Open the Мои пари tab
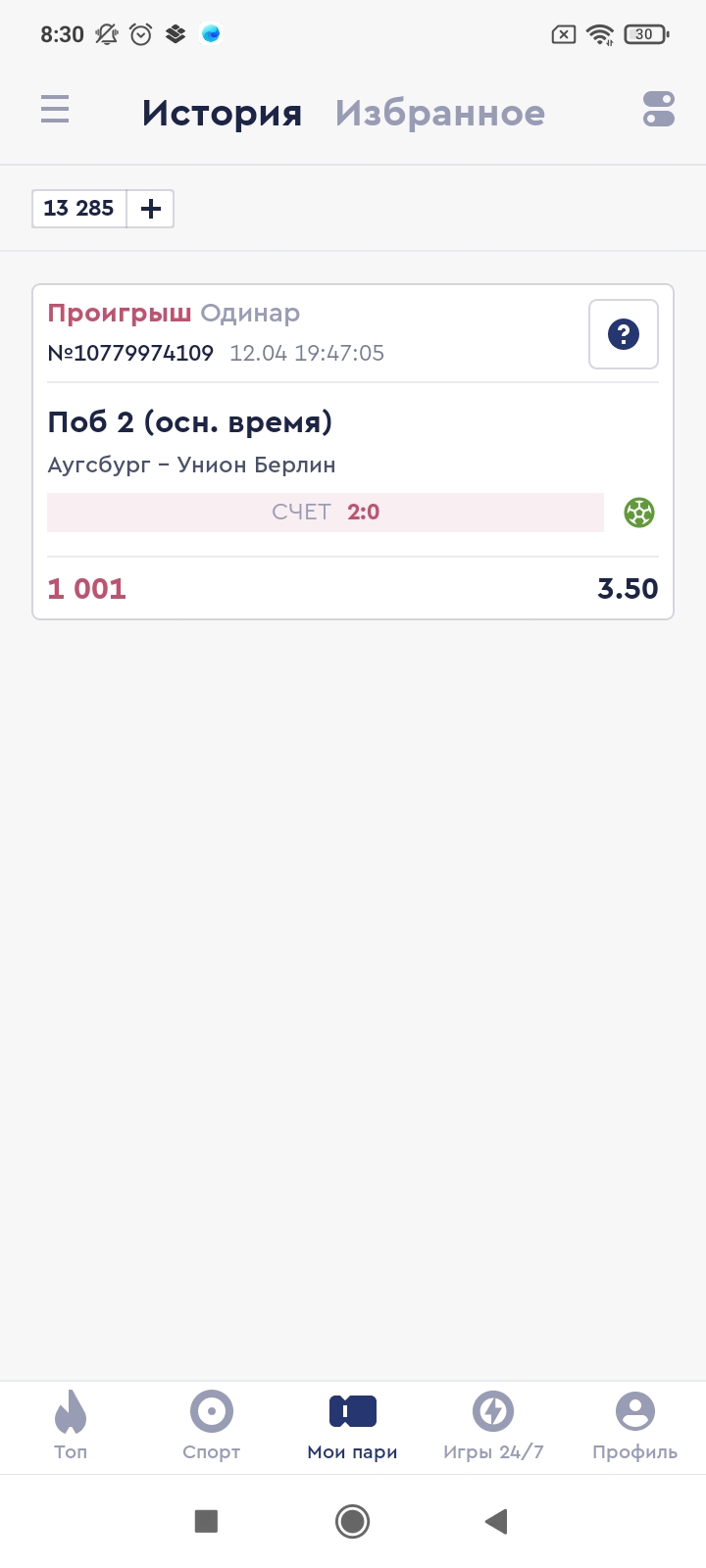This screenshot has width=706, height=1568. pyautogui.click(x=353, y=1426)
